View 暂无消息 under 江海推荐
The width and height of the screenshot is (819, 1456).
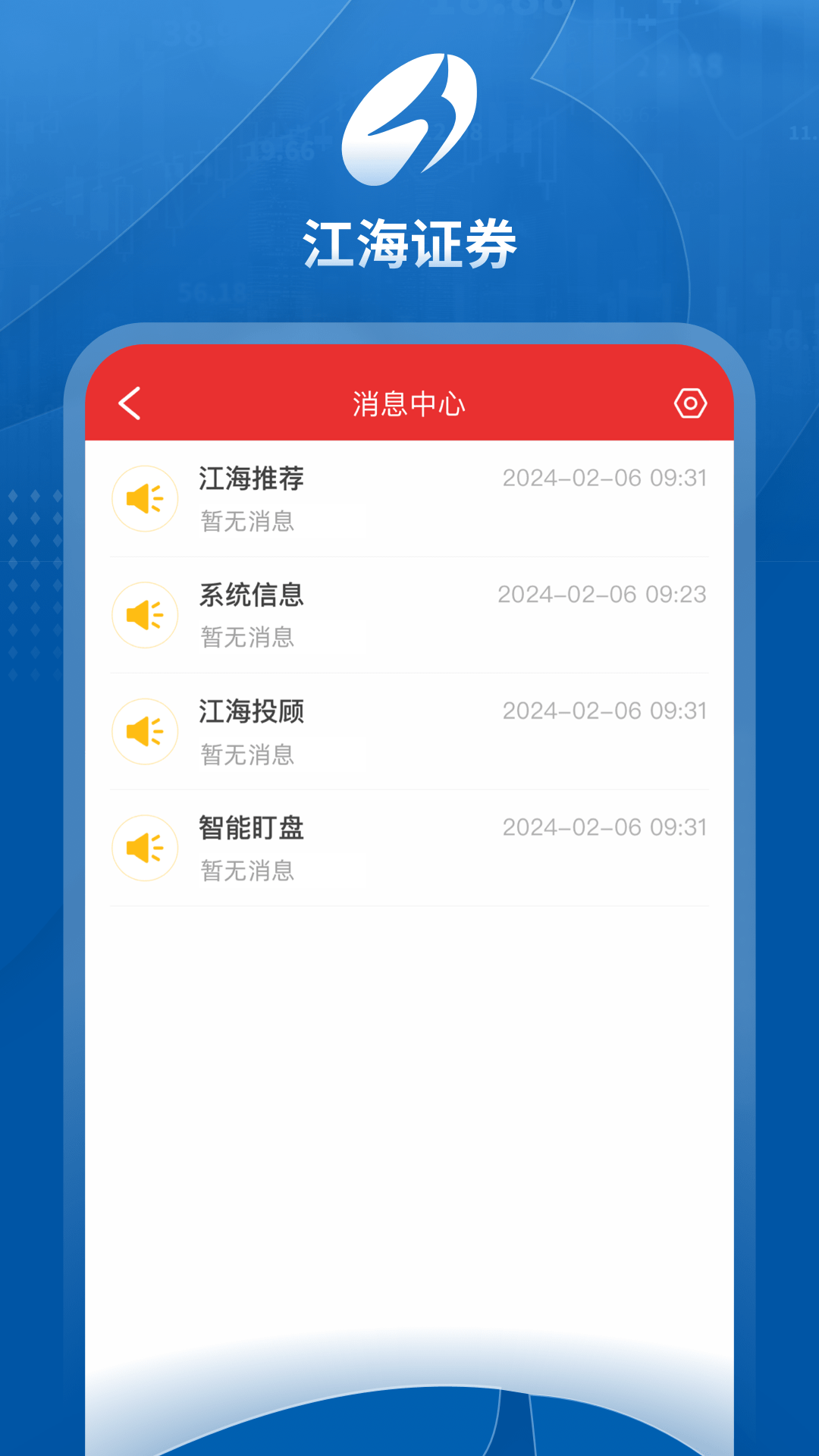click(x=246, y=520)
